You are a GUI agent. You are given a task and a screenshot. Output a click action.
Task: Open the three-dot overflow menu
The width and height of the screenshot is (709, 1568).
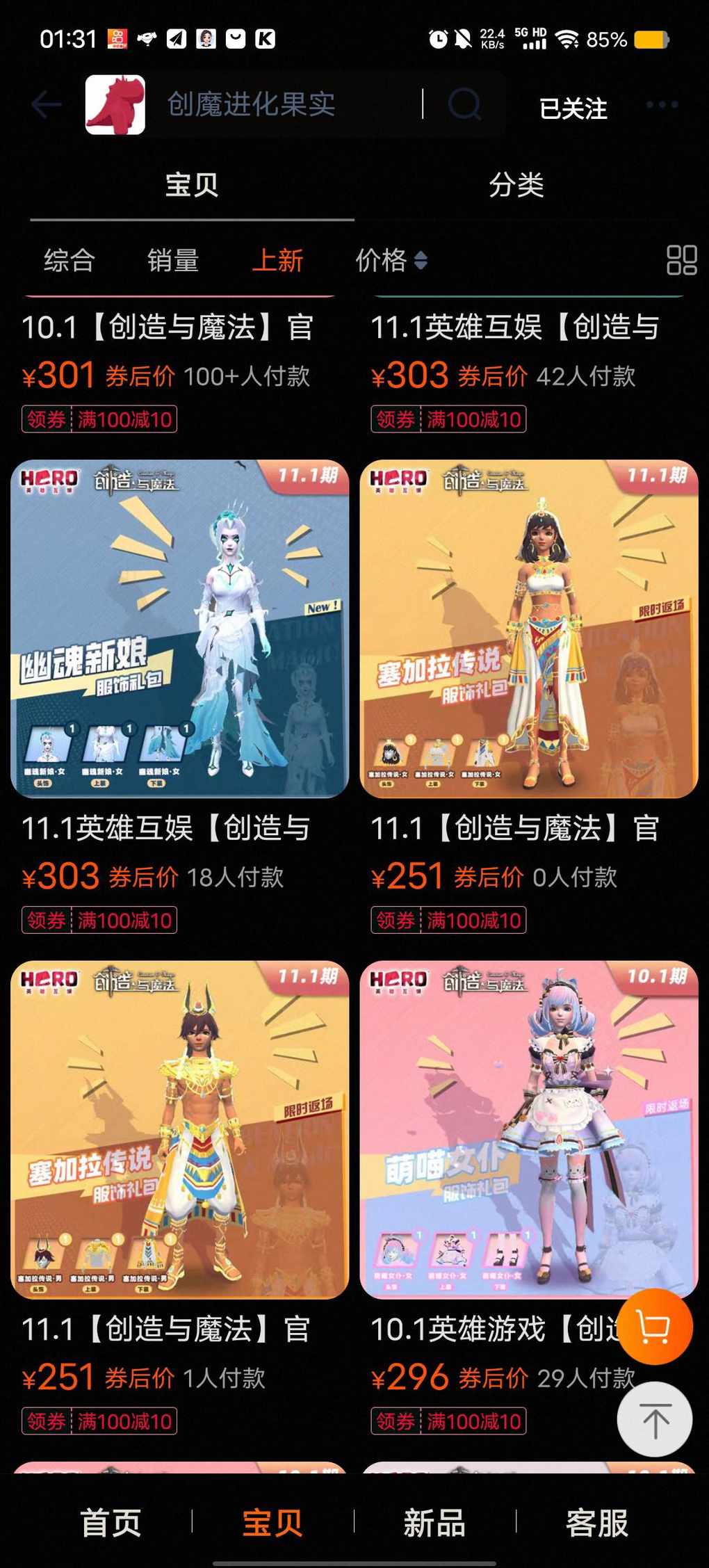(x=661, y=105)
